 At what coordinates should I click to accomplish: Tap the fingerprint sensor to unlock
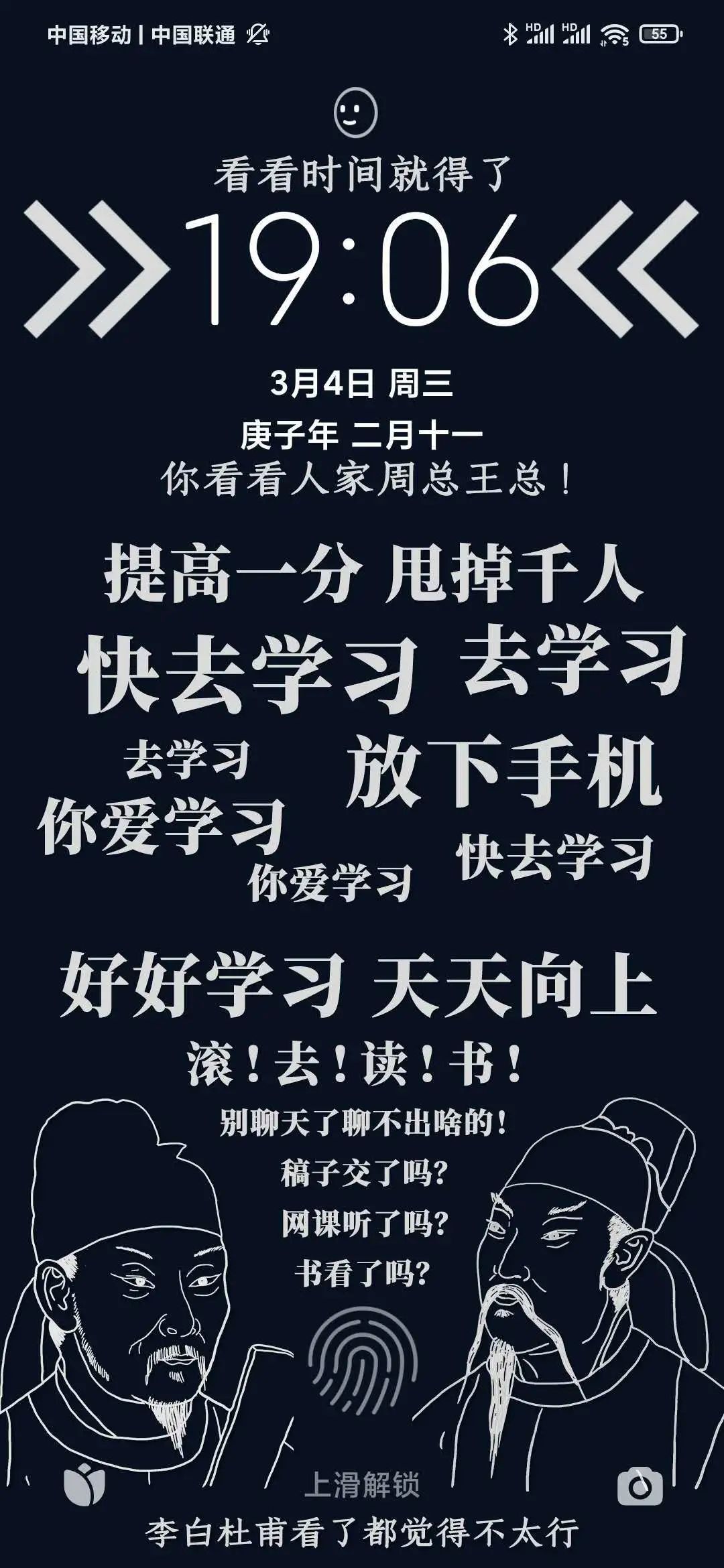click(x=363, y=1362)
